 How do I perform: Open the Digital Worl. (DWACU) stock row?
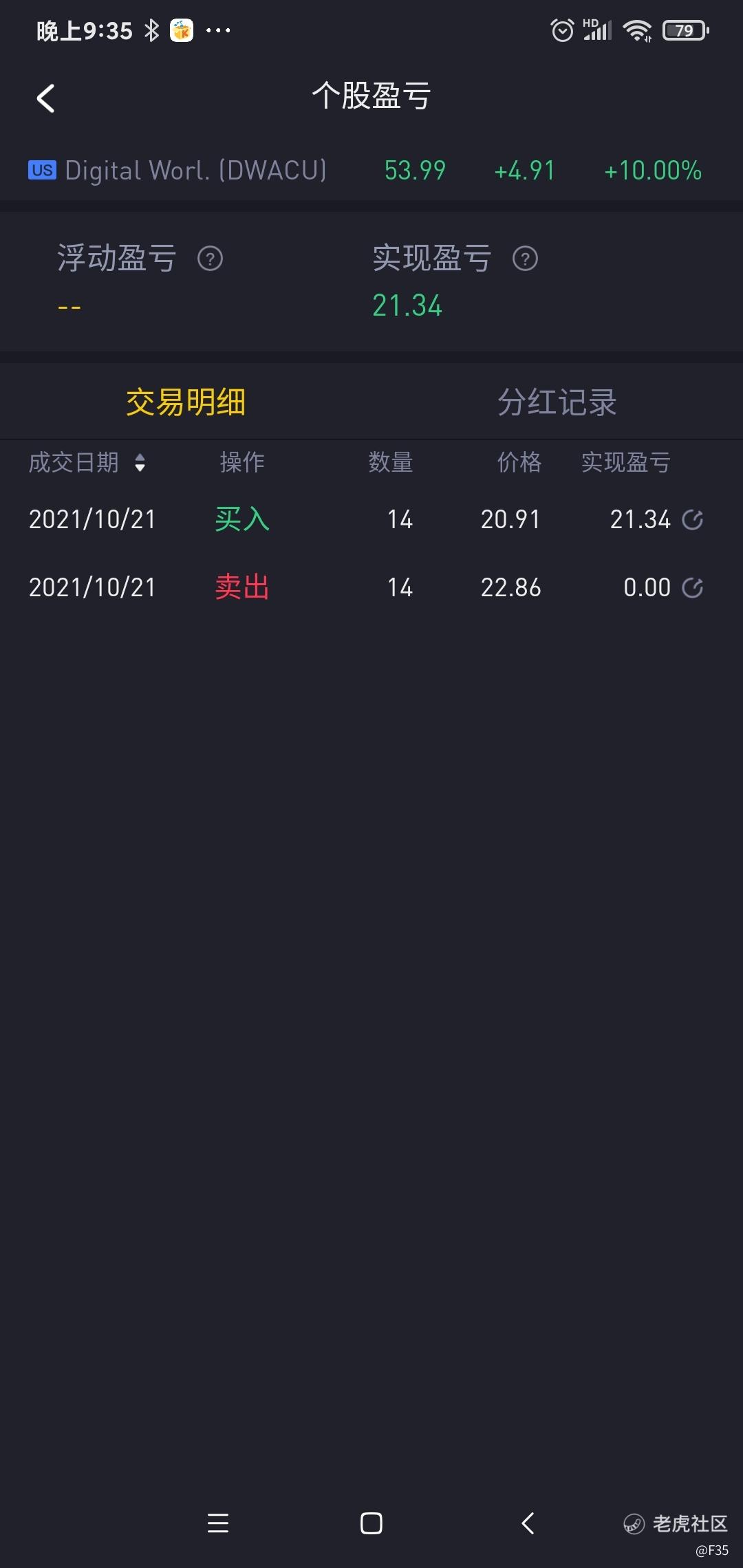pos(371,170)
